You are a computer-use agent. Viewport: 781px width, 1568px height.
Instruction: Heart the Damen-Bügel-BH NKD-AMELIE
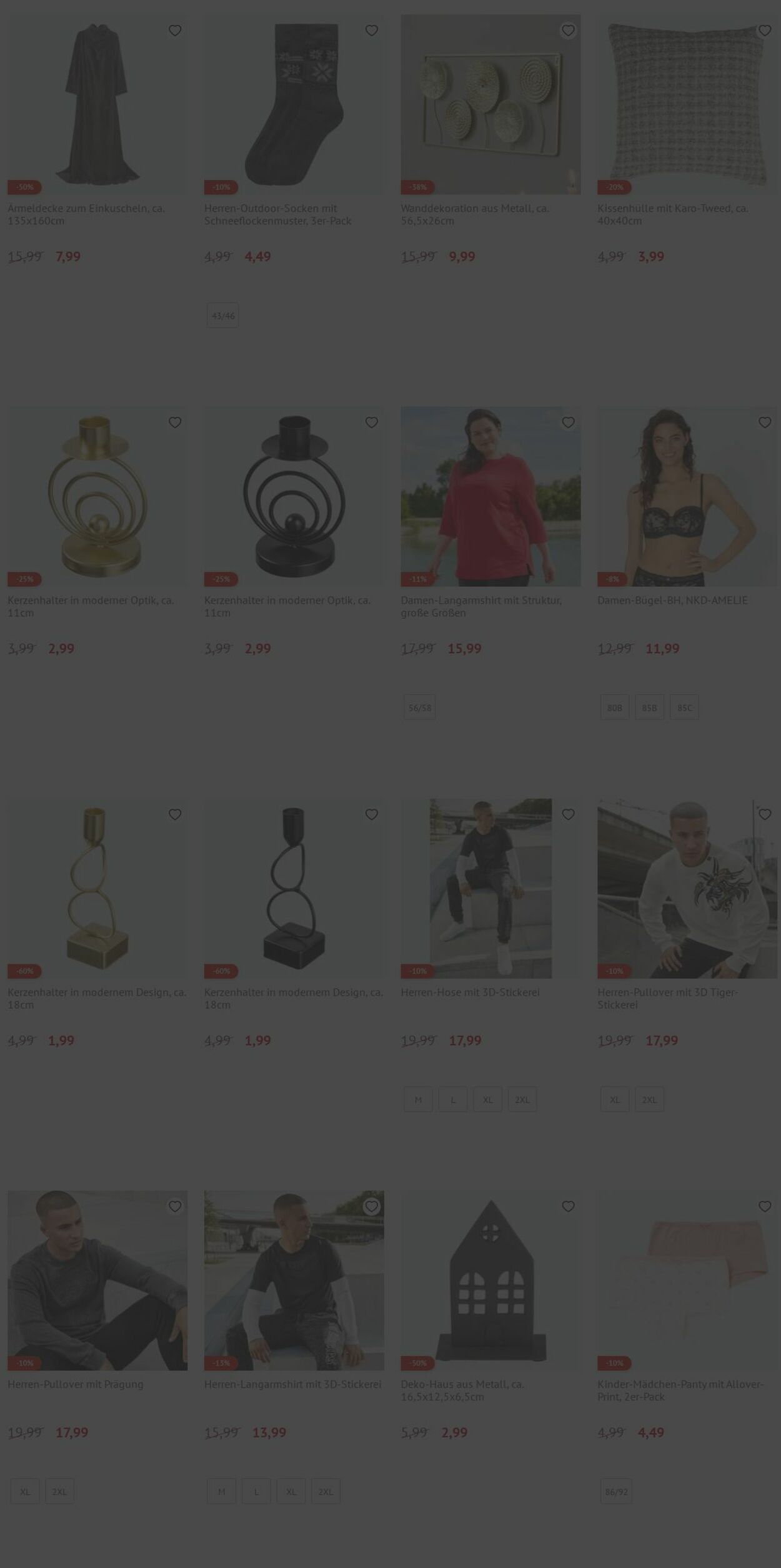(764, 423)
